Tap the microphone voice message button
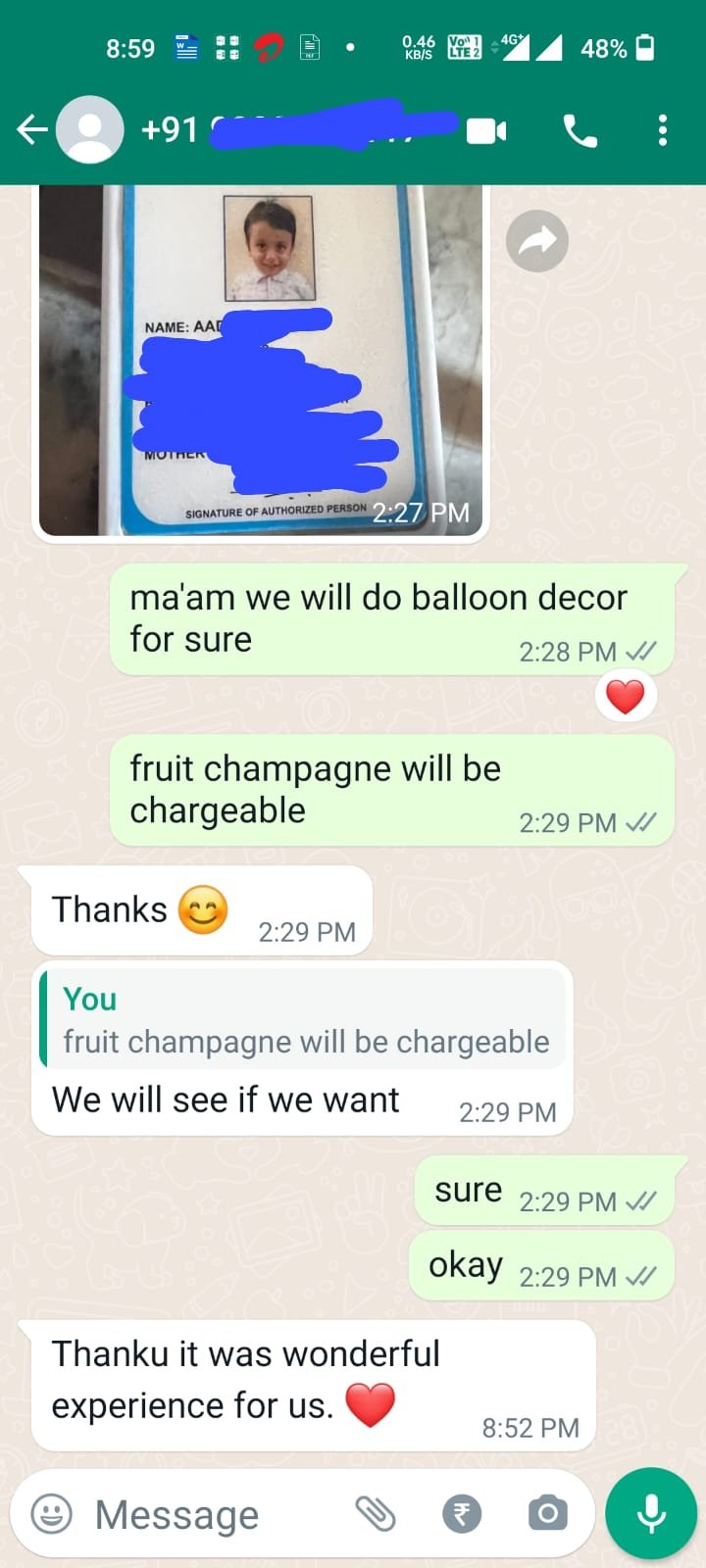 651,1513
